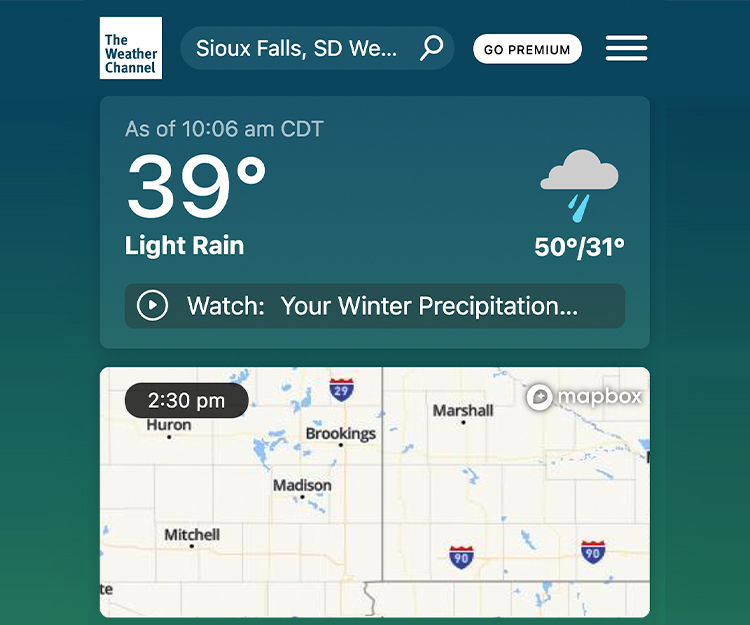Viewport: 750px width, 625px height.
Task: Tap the Sioux Falls location search field
Action: (297, 48)
